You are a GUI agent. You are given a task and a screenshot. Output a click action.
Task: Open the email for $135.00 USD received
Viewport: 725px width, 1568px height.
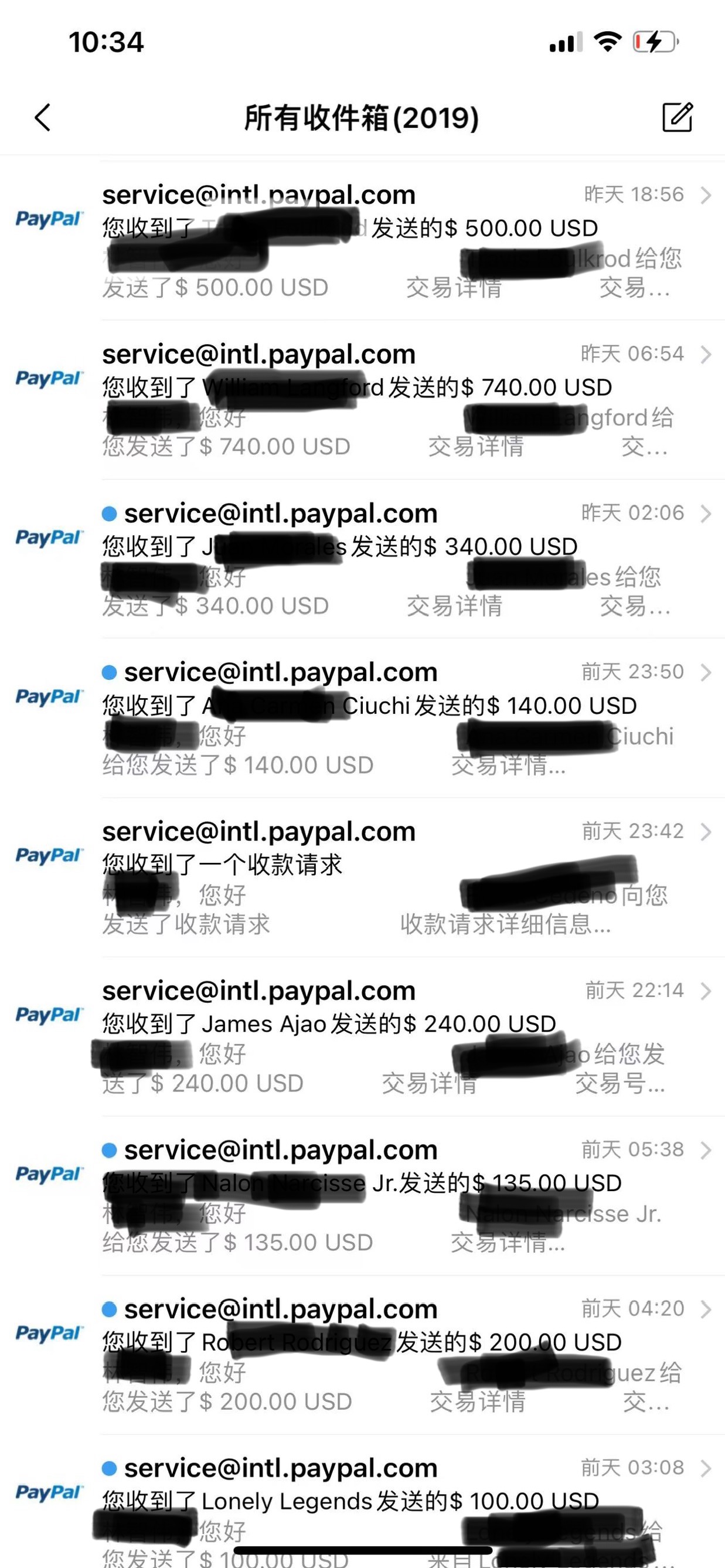tap(390, 1196)
